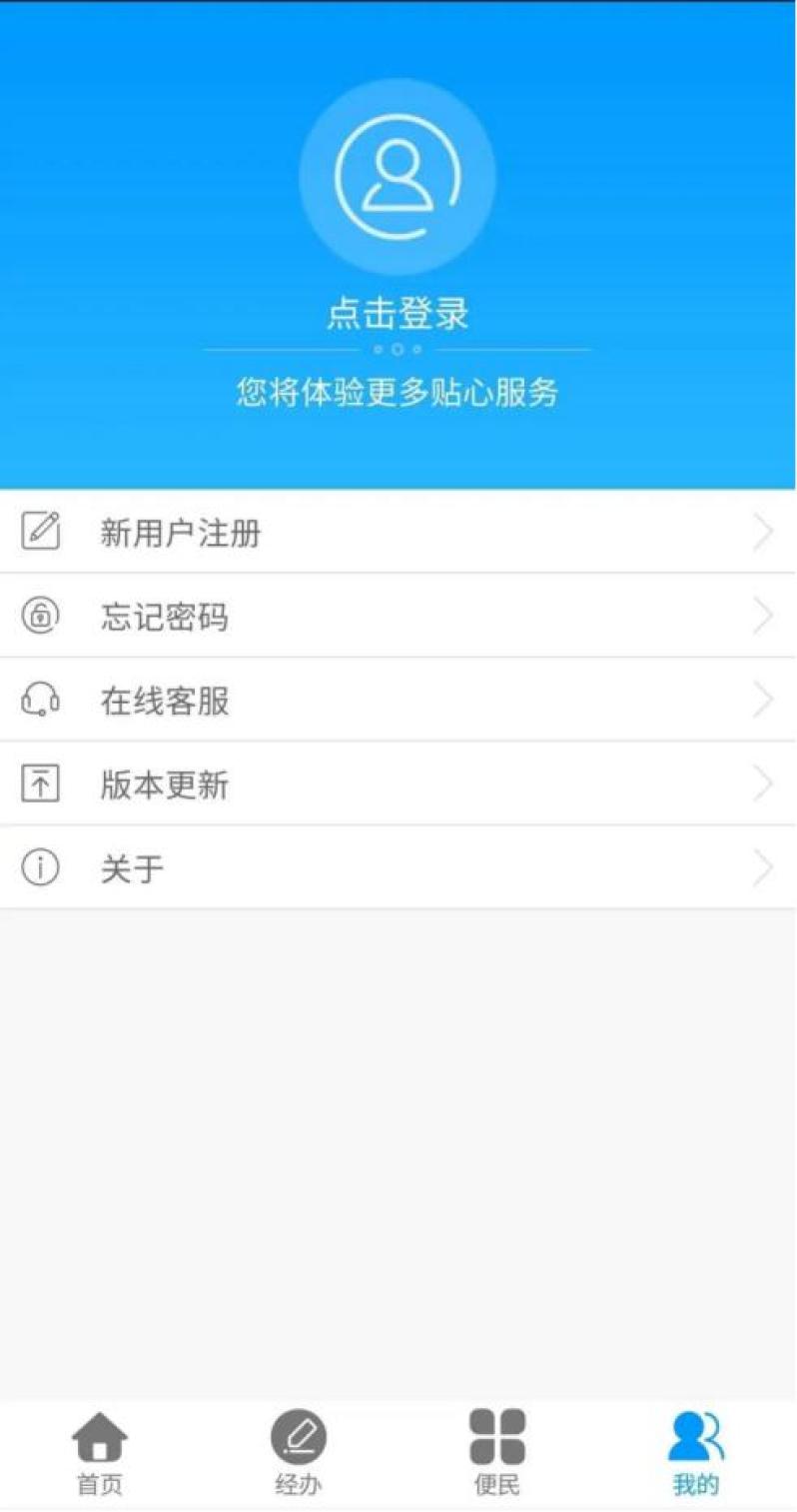797x1512 pixels.
Task: Check 版本更新 for app updates
Action: (398, 784)
